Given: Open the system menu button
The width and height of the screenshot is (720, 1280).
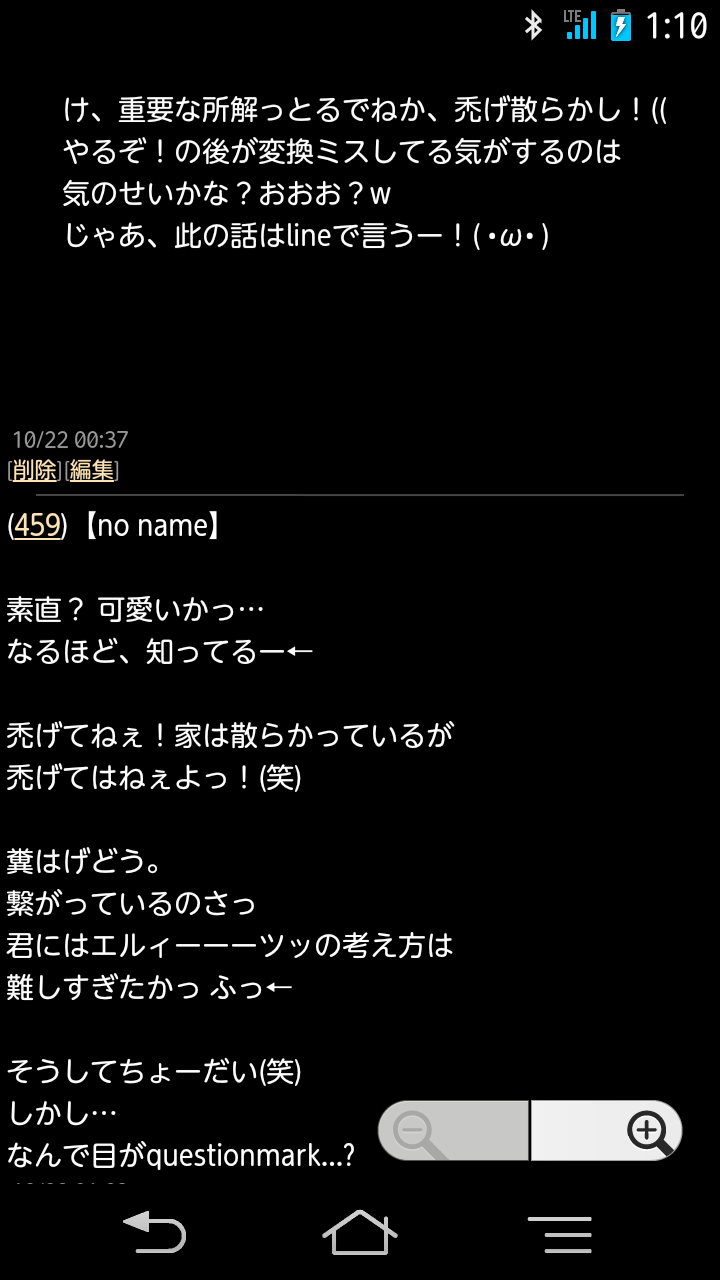Looking at the screenshot, I should (560, 1234).
